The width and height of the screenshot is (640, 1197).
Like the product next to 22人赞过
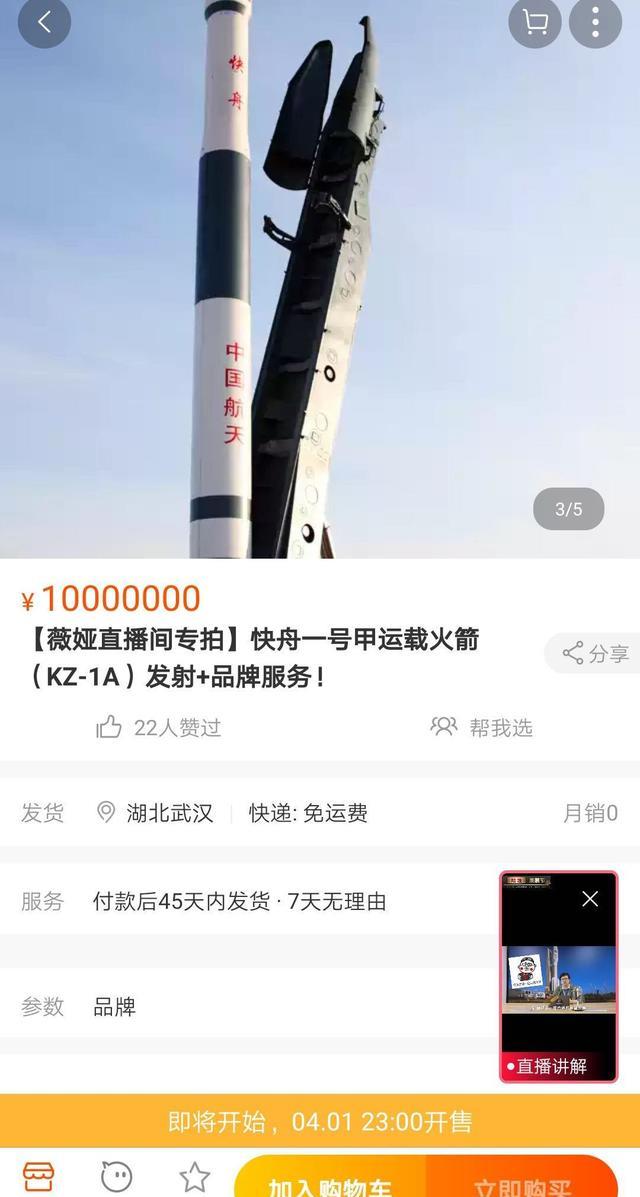109,727
